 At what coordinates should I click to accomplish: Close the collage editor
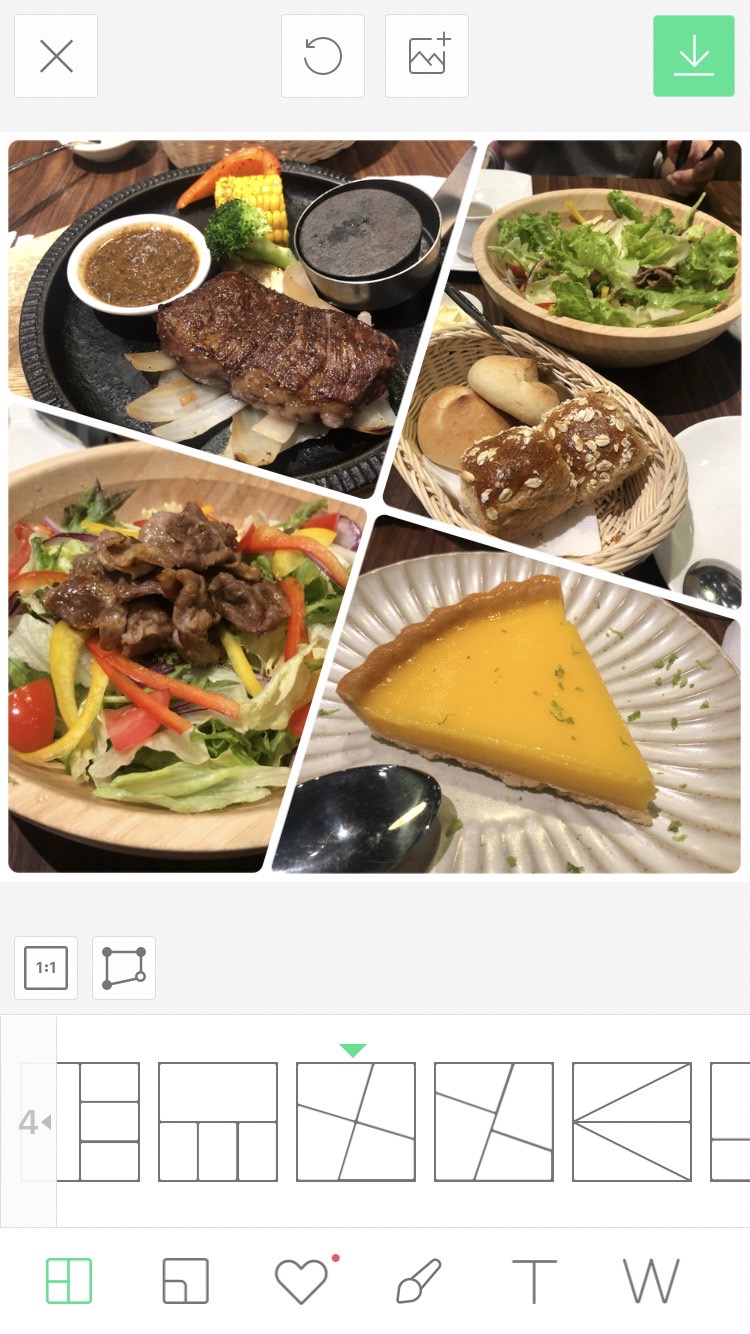pos(56,56)
